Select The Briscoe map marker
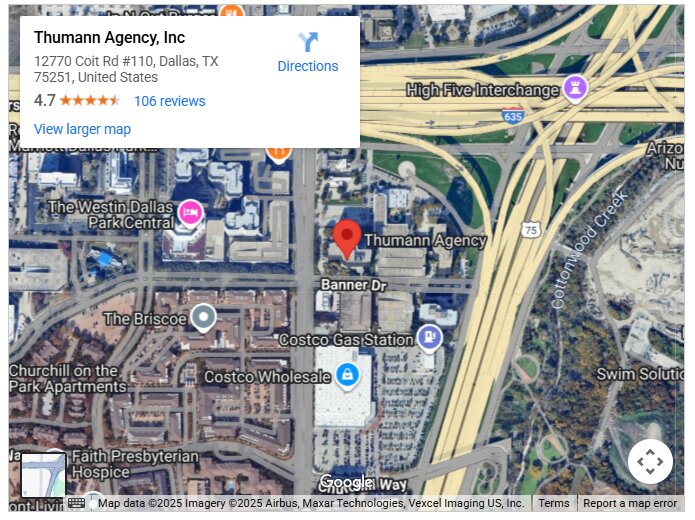The width and height of the screenshot is (695, 520). pyautogui.click(x=204, y=318)
